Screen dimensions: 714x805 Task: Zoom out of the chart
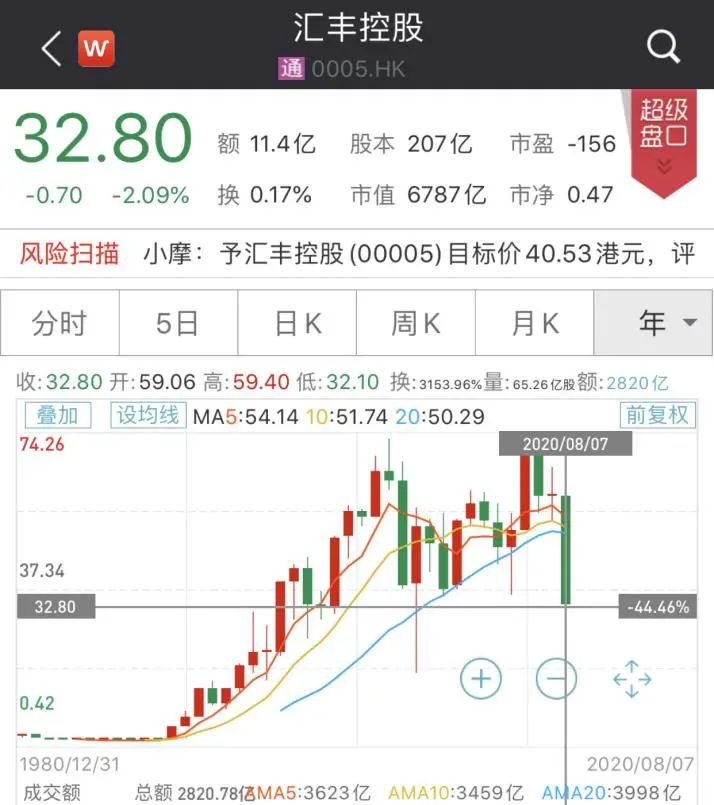coord(556,679)
